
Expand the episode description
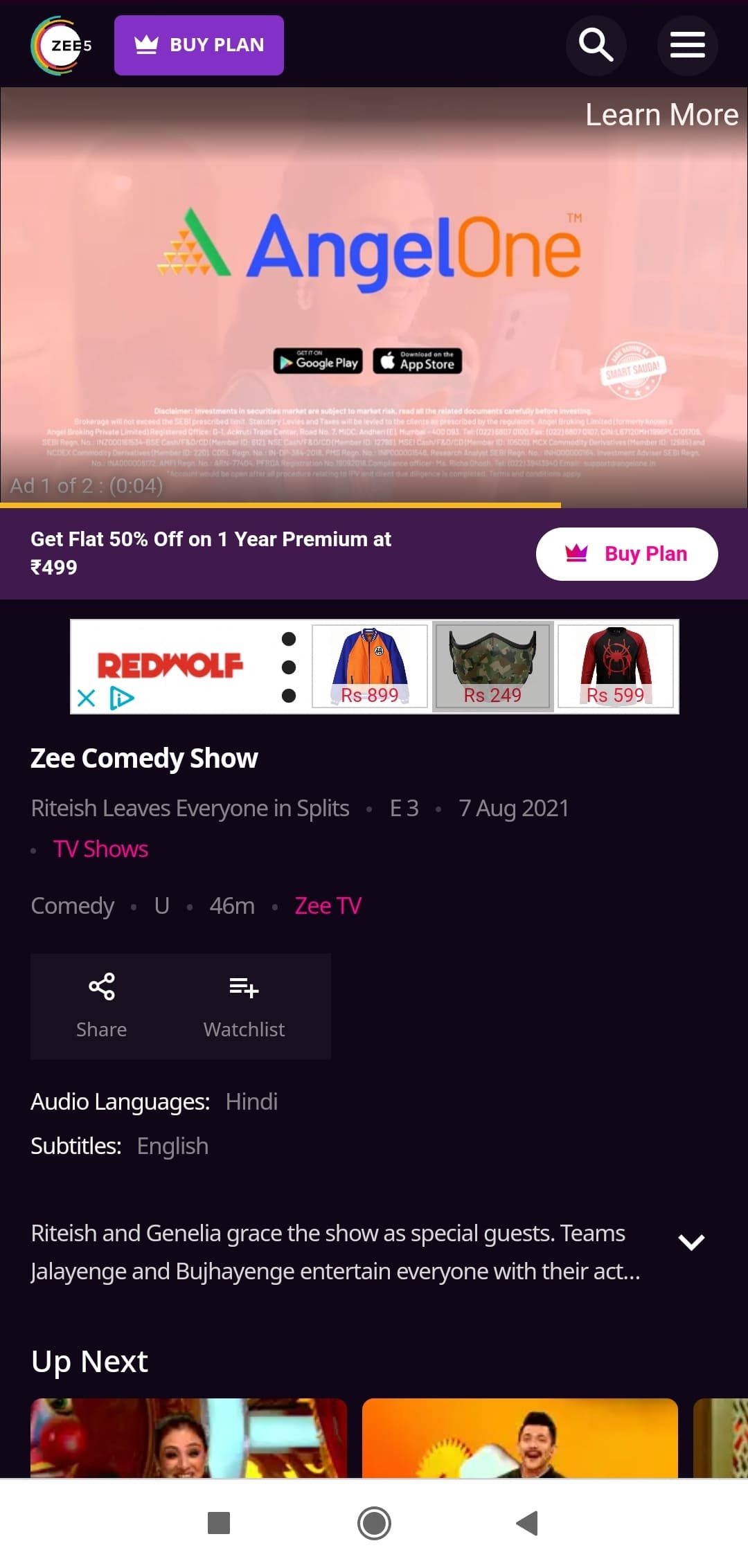point(691,1242)
